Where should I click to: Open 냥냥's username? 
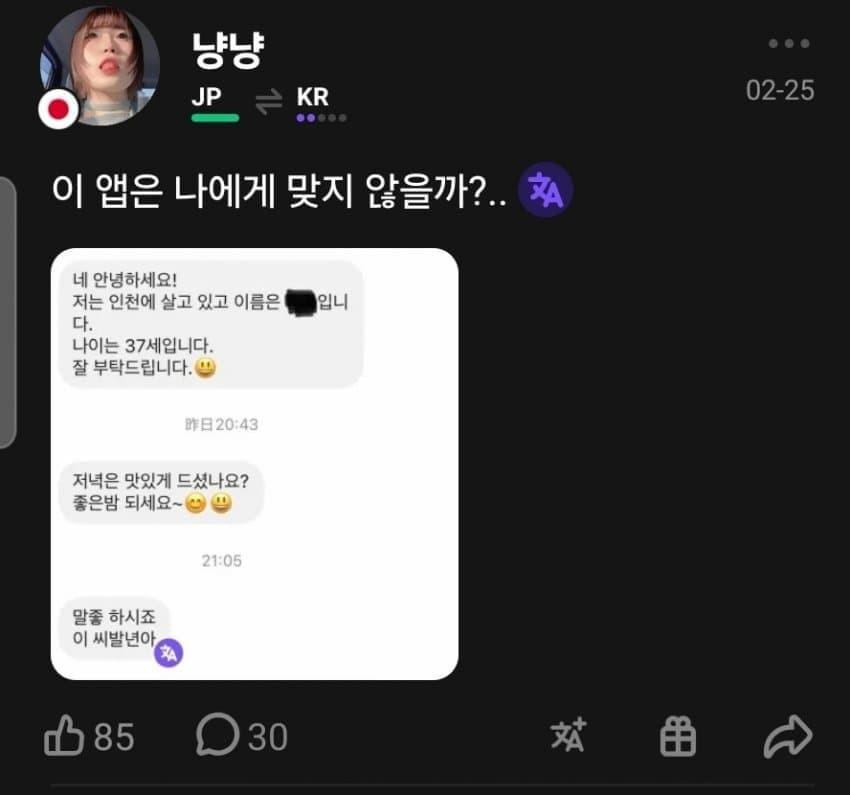(x=226, y=50)
